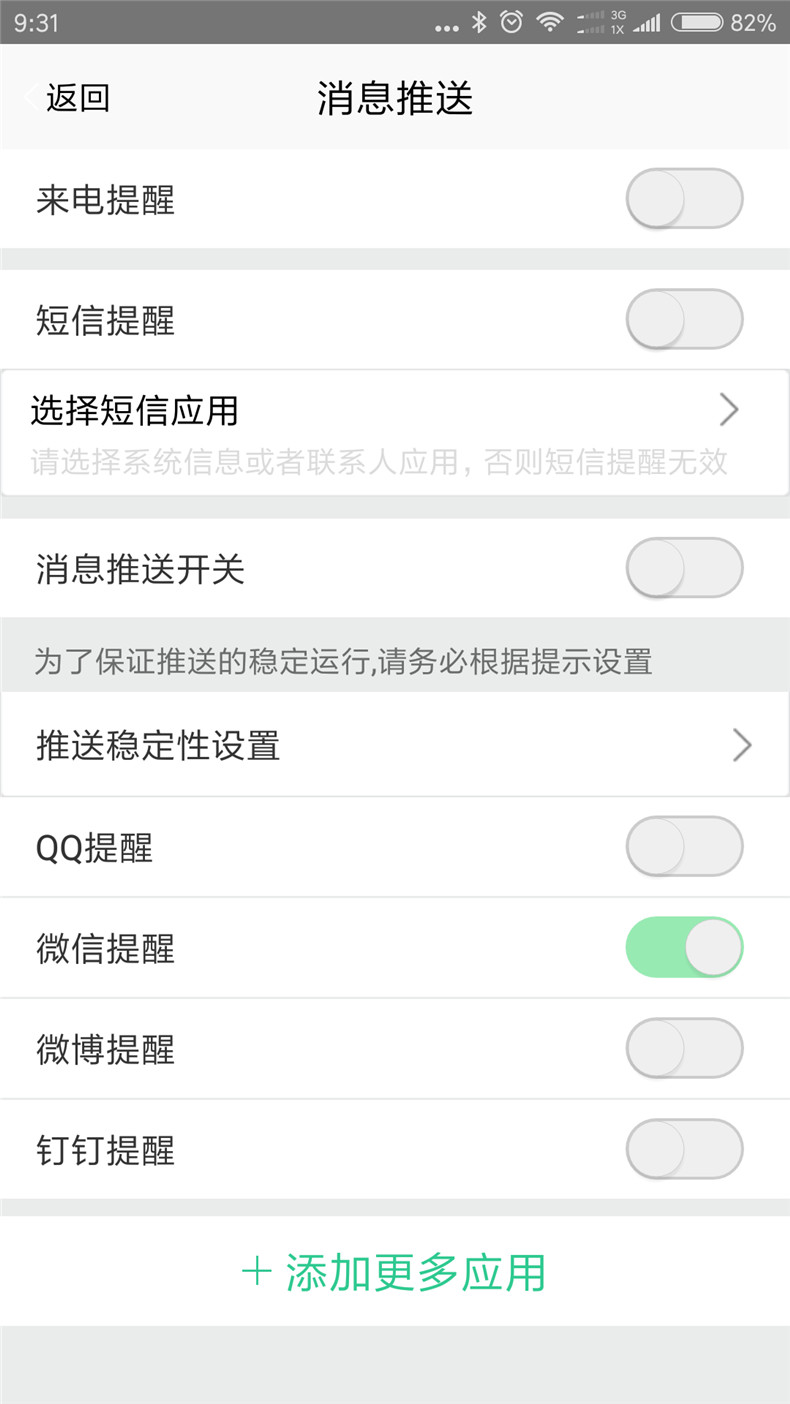Image resolution: width=790 pixels, height=1404 pixels.
Task: Open 推送稳定性设置
Action: coord(394,746)
